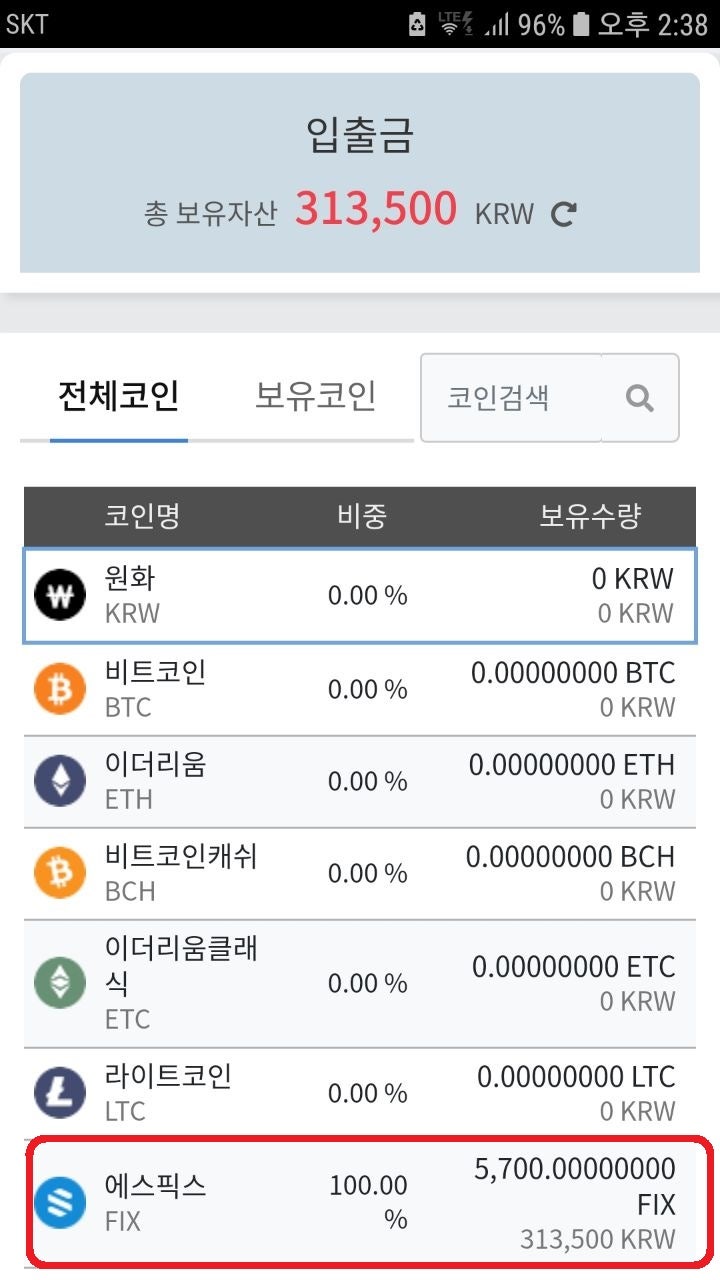Click the 코인명 column header
Screen dimensions: 720x1280
[x=140, y=517]
